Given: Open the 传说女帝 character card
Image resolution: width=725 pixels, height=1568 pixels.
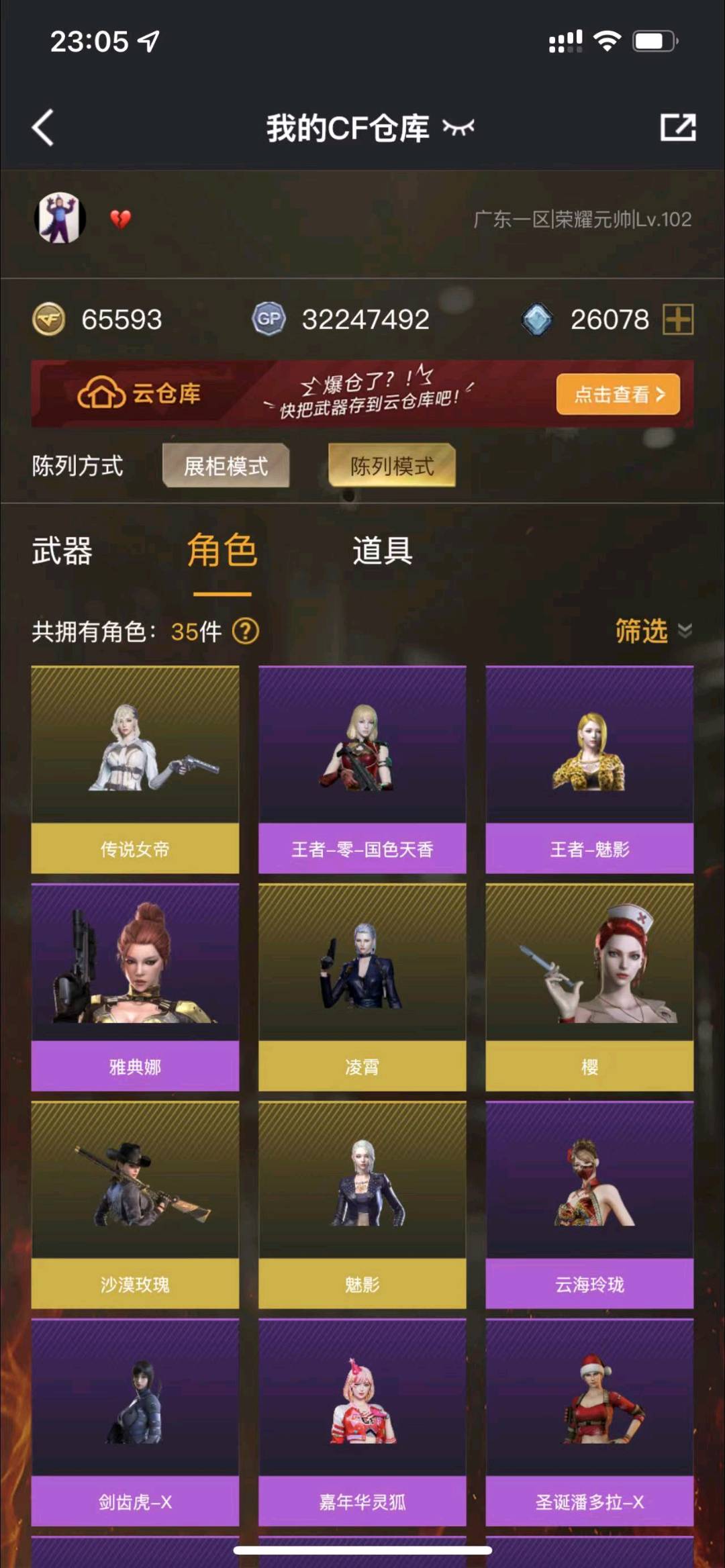Looking at the screenshot, I should [135, 769].
